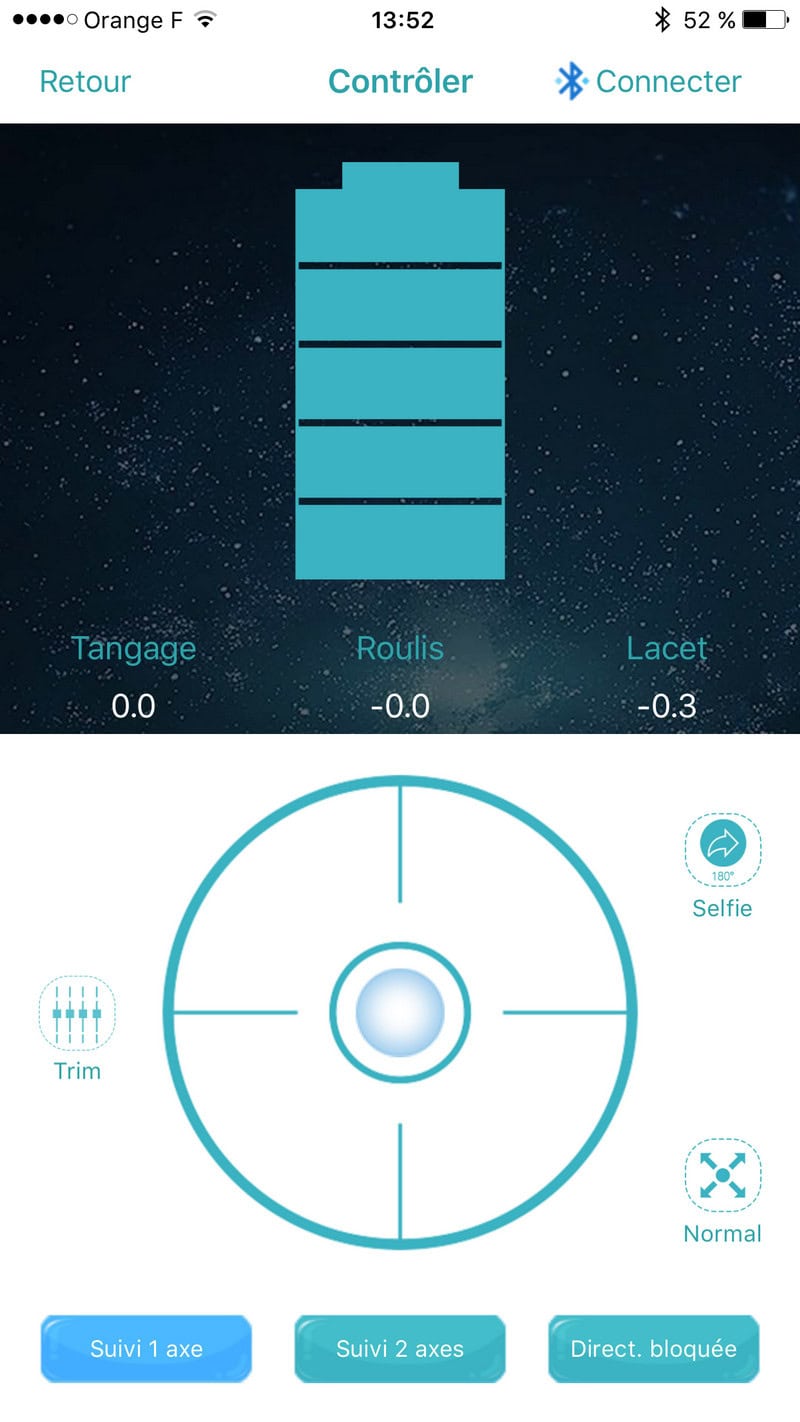Image resolution: width=800 pixels, height=1422 pixels.
Task: Select Suivi 2 axes mode
Action: [400, 1348]
